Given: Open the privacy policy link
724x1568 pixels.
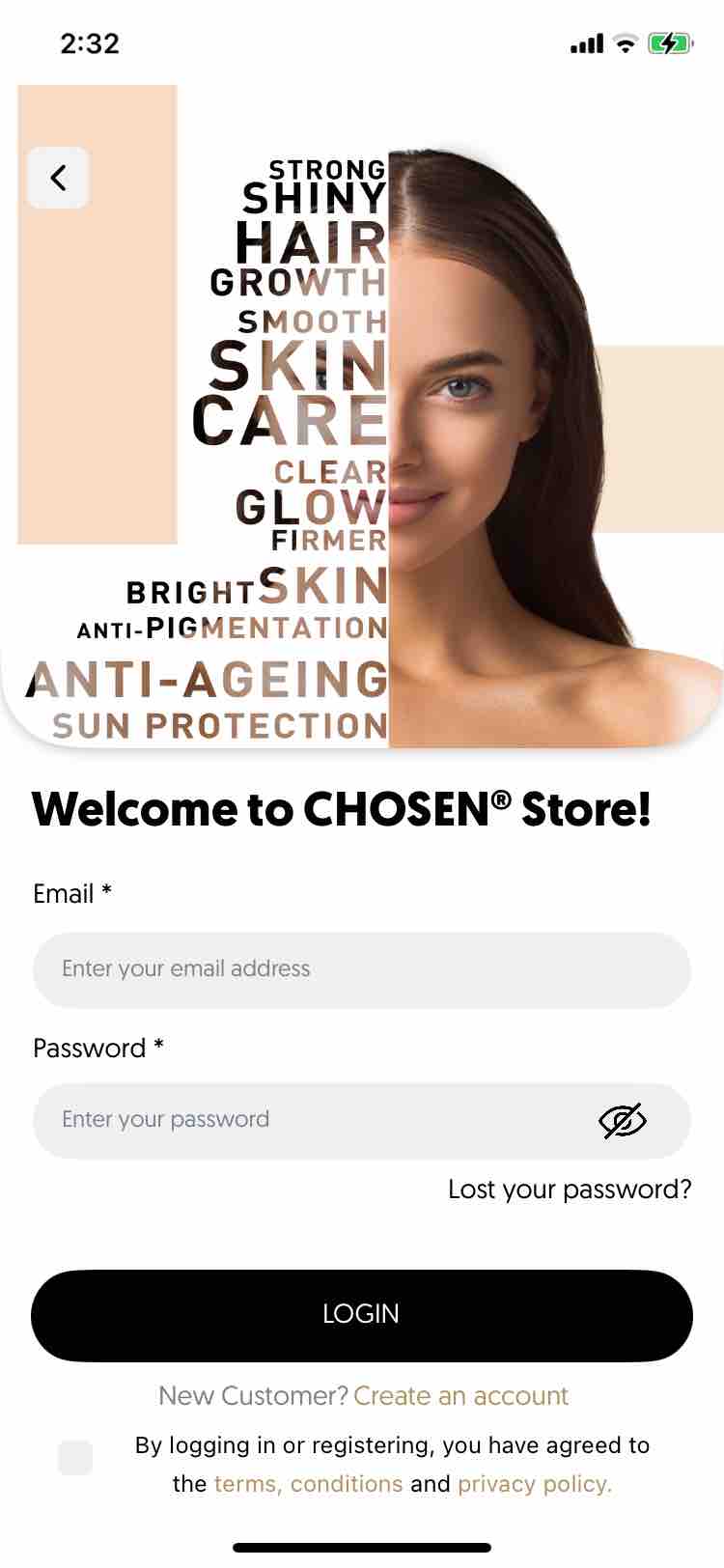Looking at the screenshot, I should coord(535,1484).
